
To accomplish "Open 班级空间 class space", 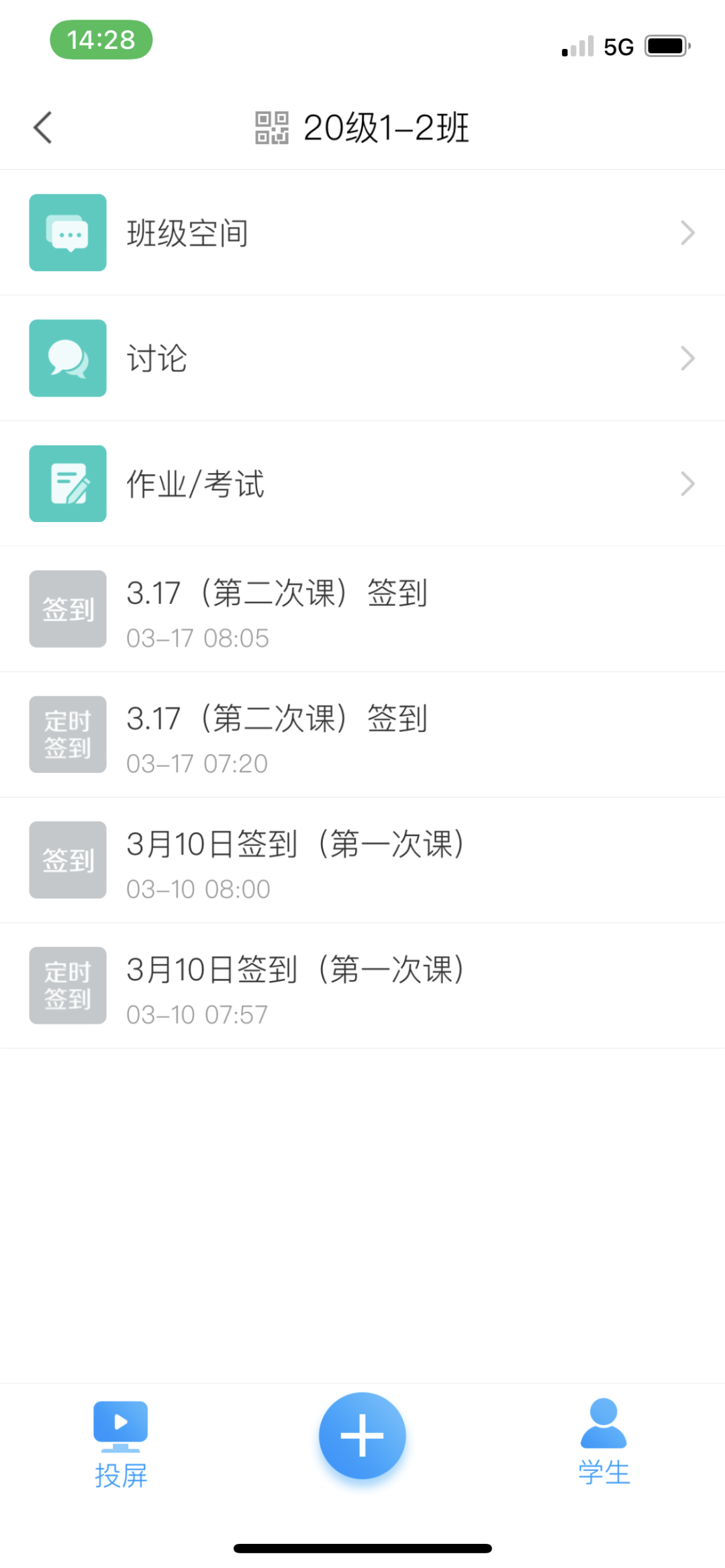I will (x=362, y=233).
